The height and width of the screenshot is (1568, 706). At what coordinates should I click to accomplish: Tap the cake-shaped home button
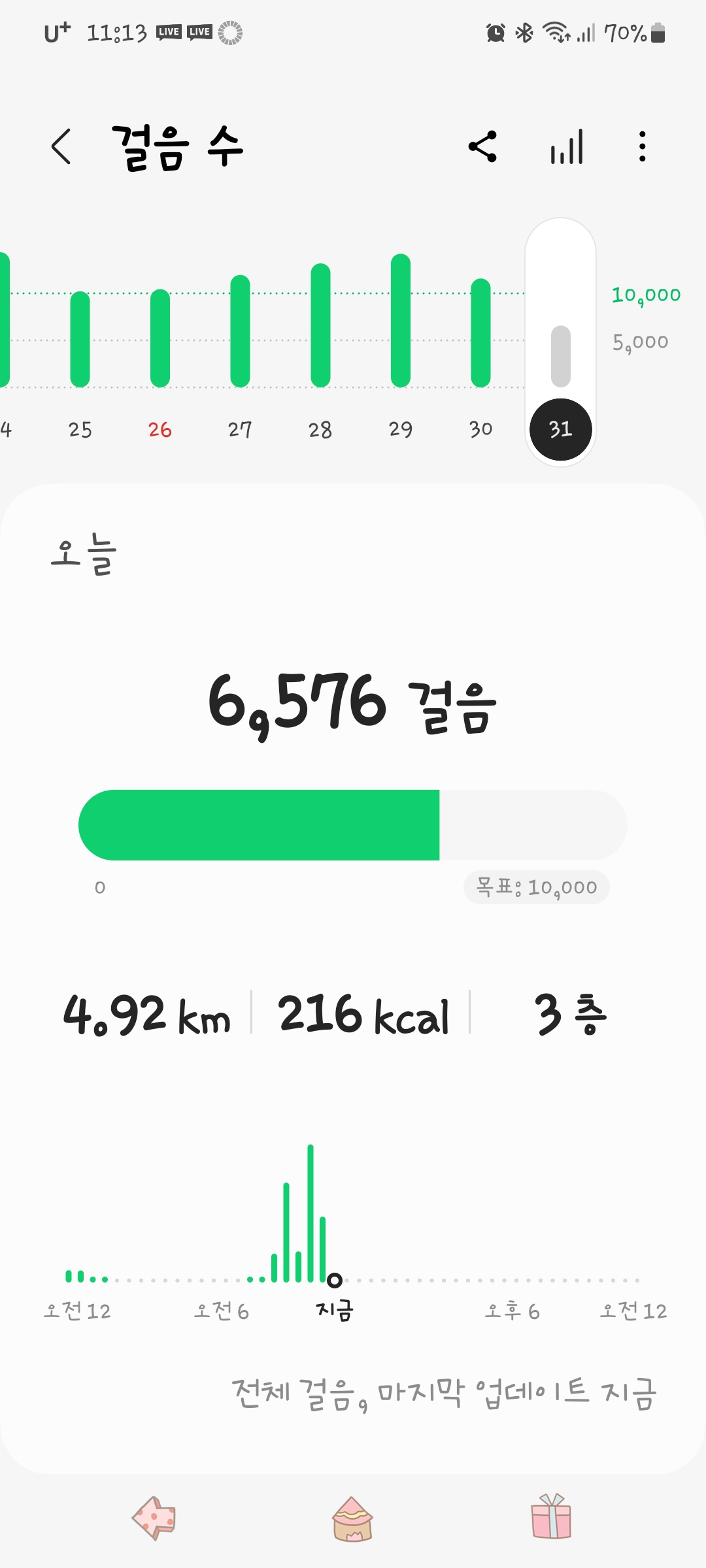point(352,1519)
